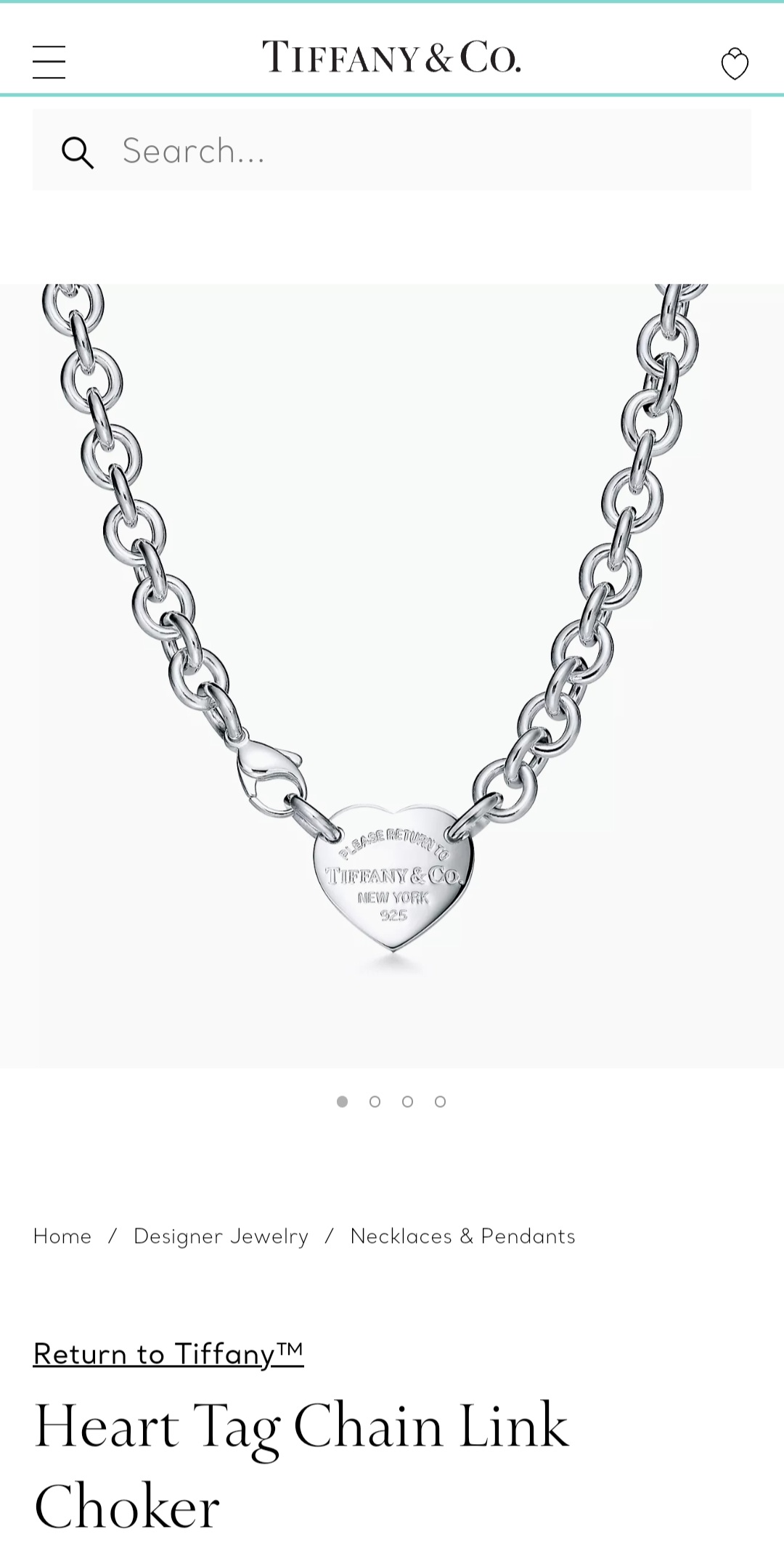This screenshot has width=784, height=1545.
Task: Open Designer Jewelry breadcrumb
Action: [221, 1236]
